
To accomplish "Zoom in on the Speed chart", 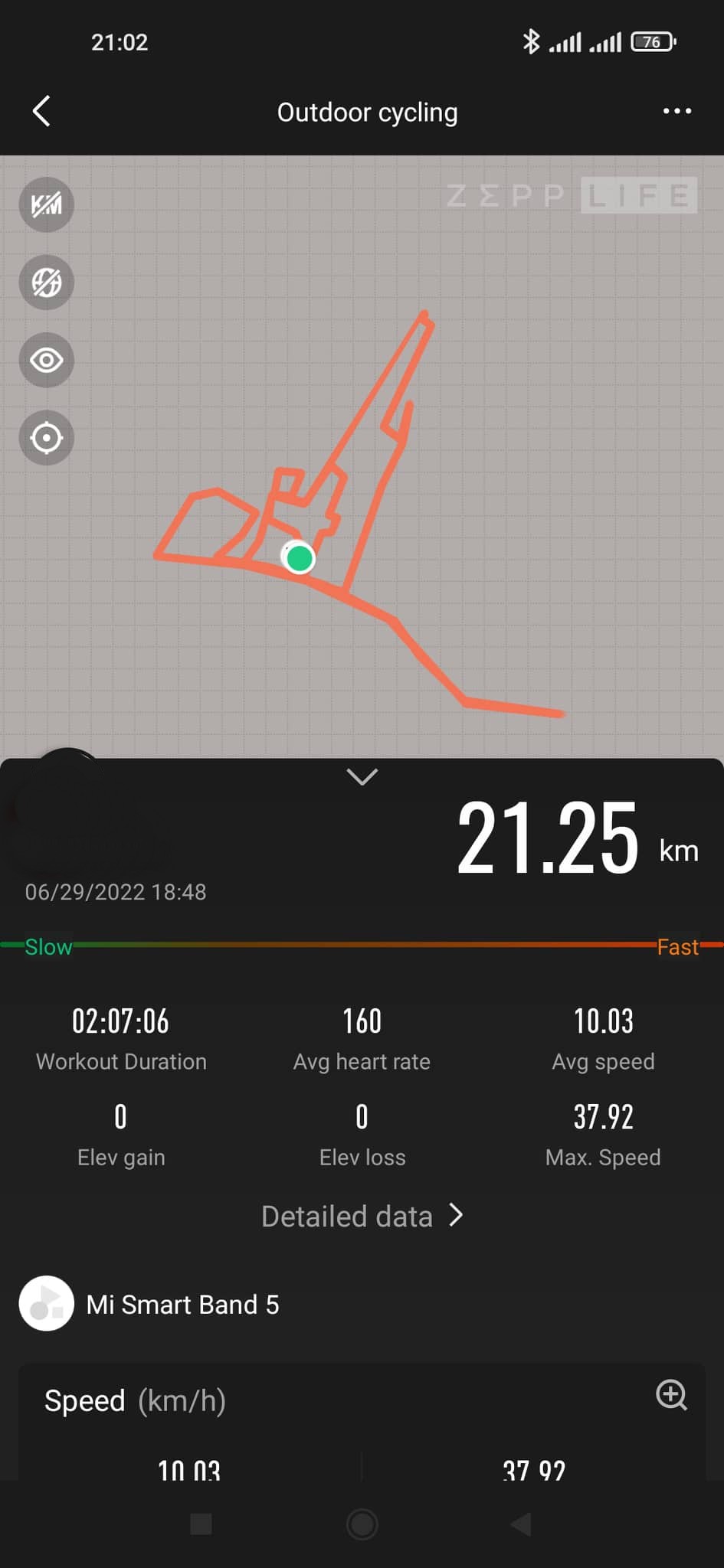I will (x=671, y=1395).
